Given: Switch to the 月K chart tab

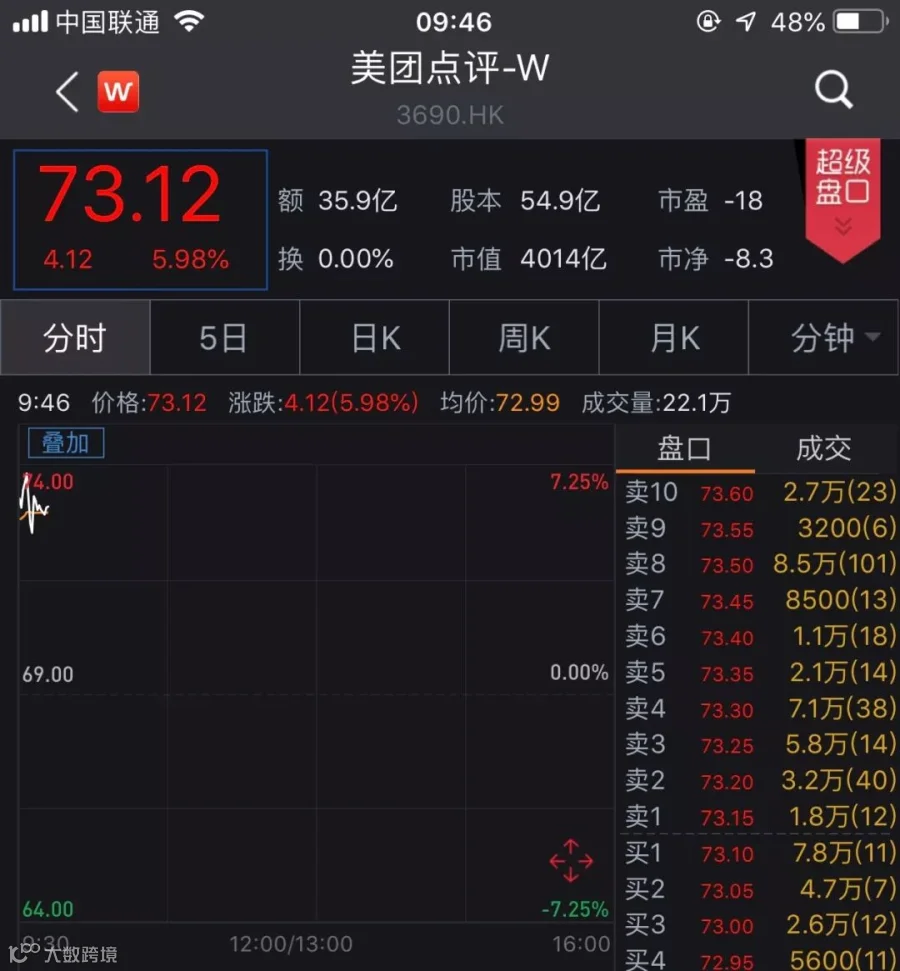Looking at the screenshot, I should 674,337.
